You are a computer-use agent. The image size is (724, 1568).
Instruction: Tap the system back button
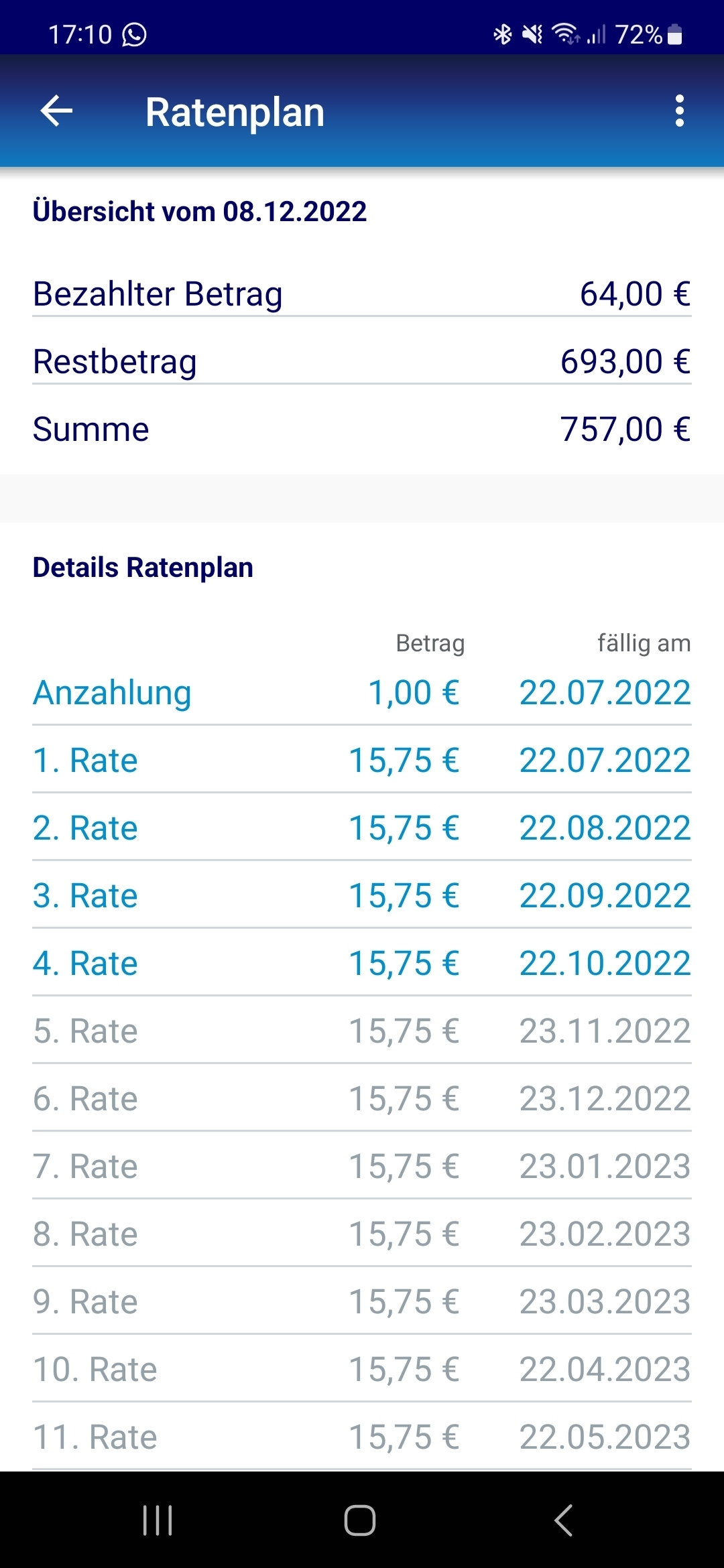564,1520
